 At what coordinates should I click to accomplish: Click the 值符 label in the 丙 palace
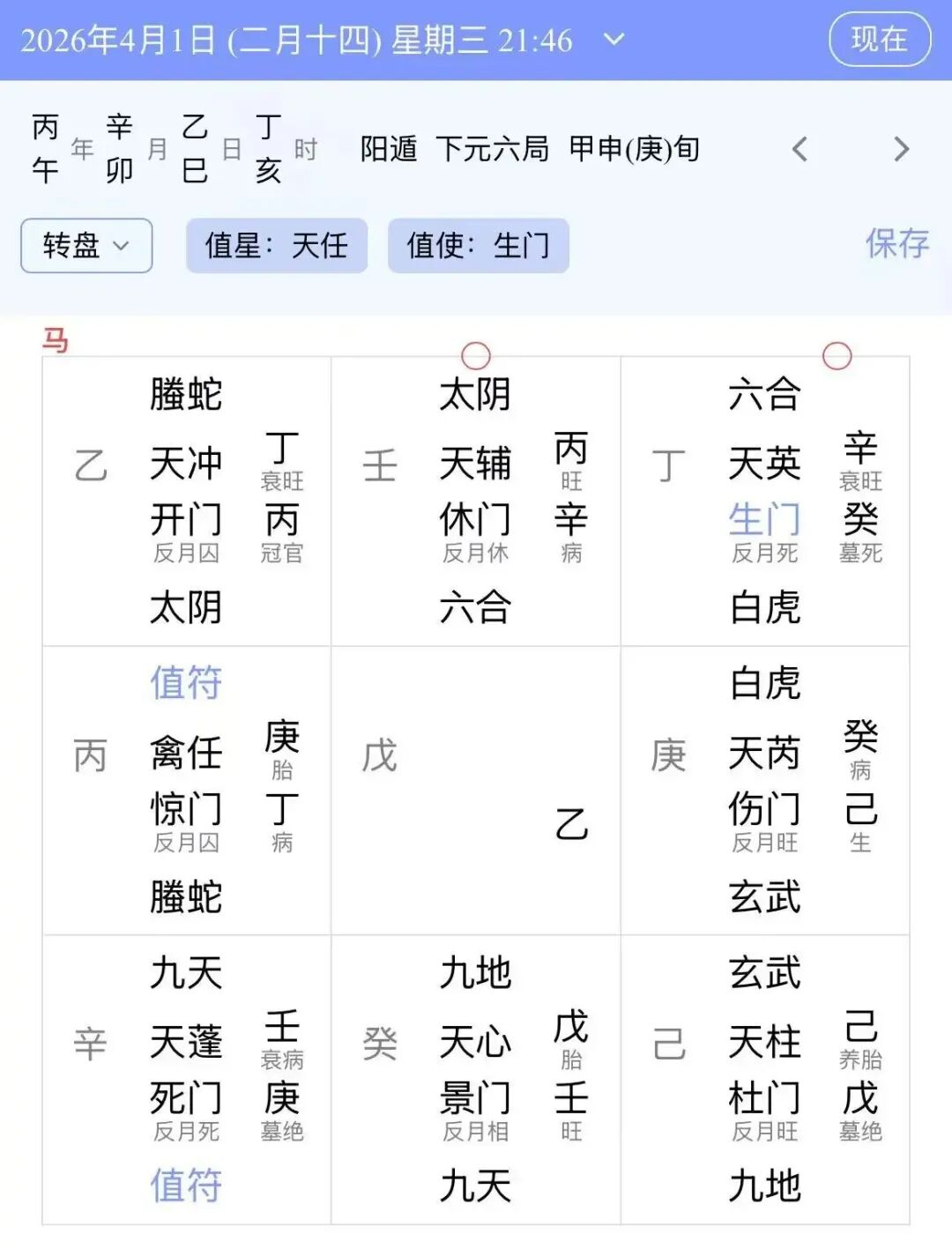click(184, 681)
